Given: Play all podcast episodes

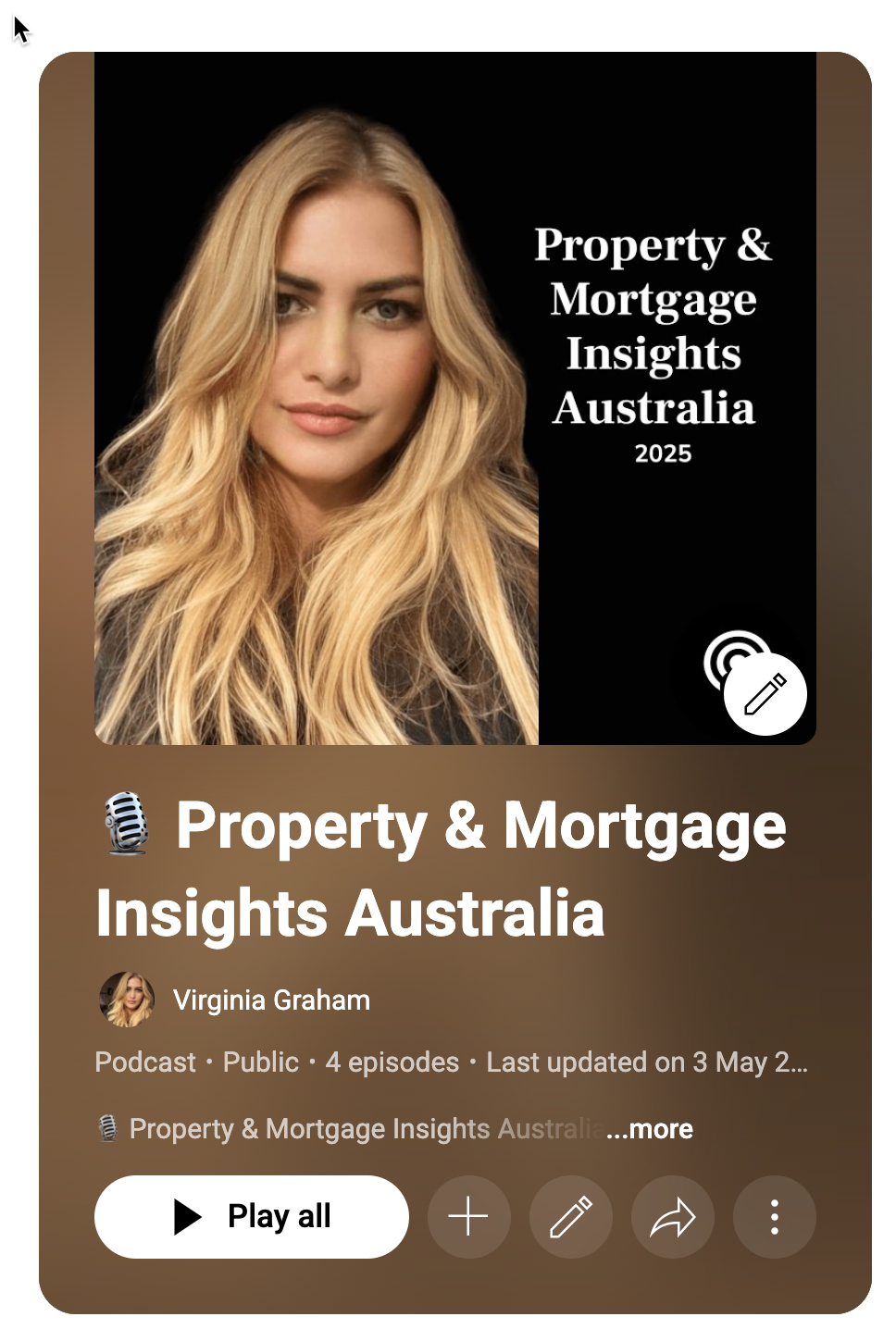Looking at the screenshot, I should point(252,1216).
